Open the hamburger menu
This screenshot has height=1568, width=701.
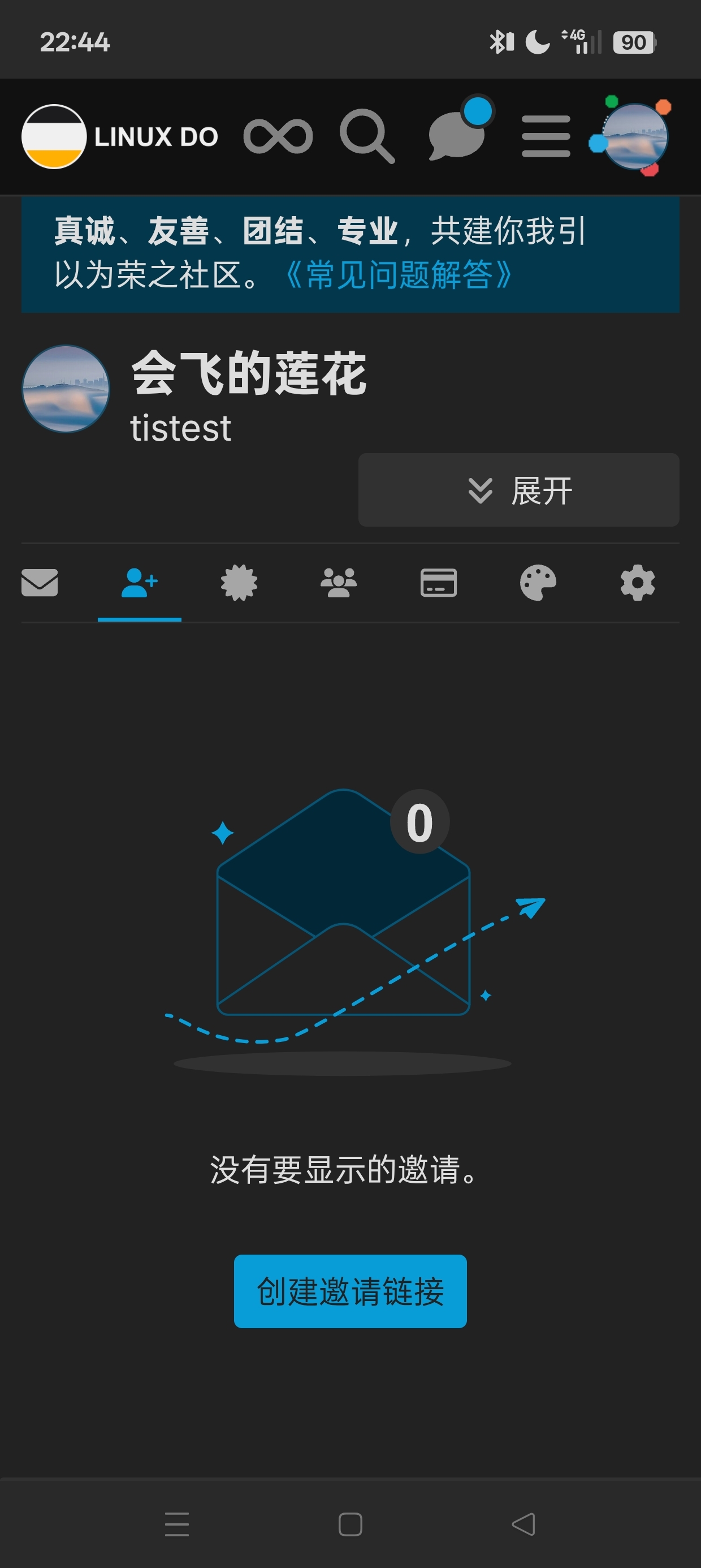(x=546, y=136)
